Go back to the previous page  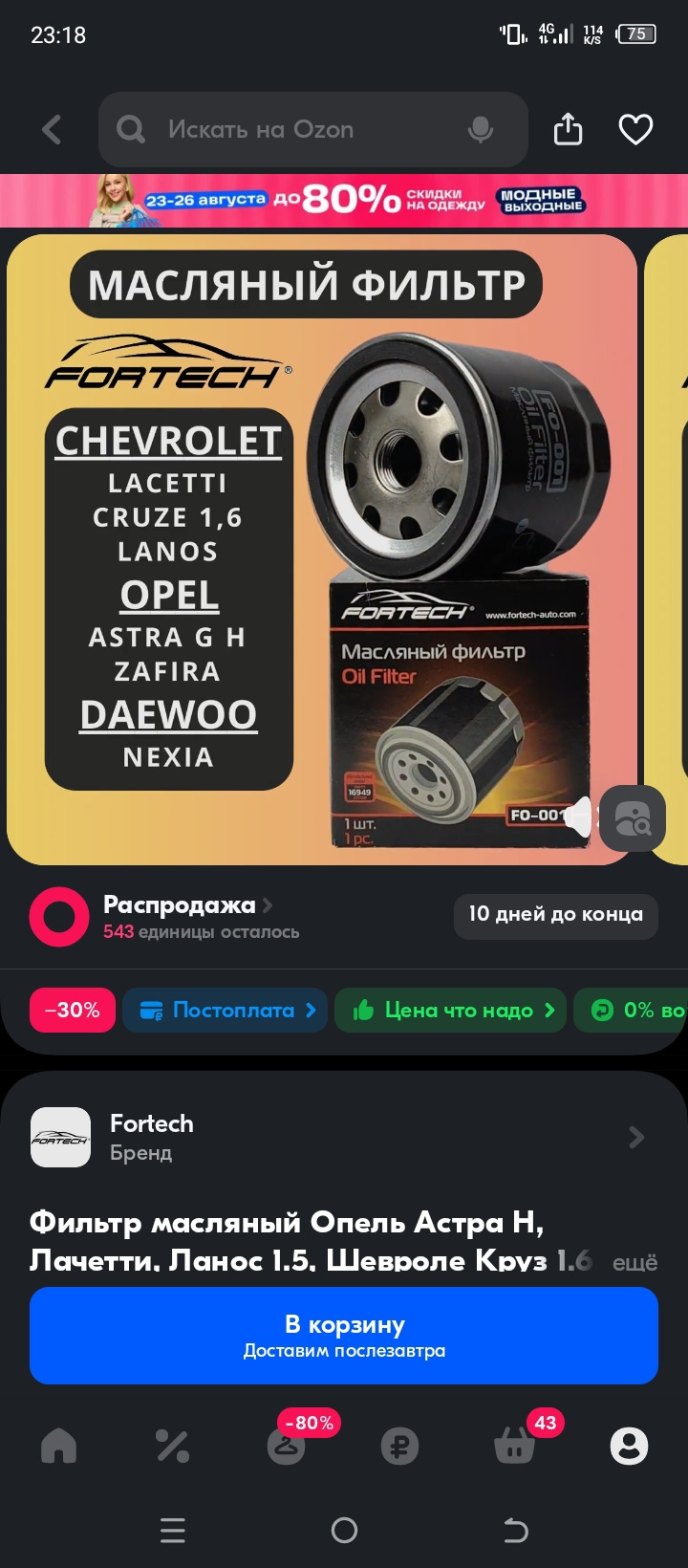click(52, 130)
